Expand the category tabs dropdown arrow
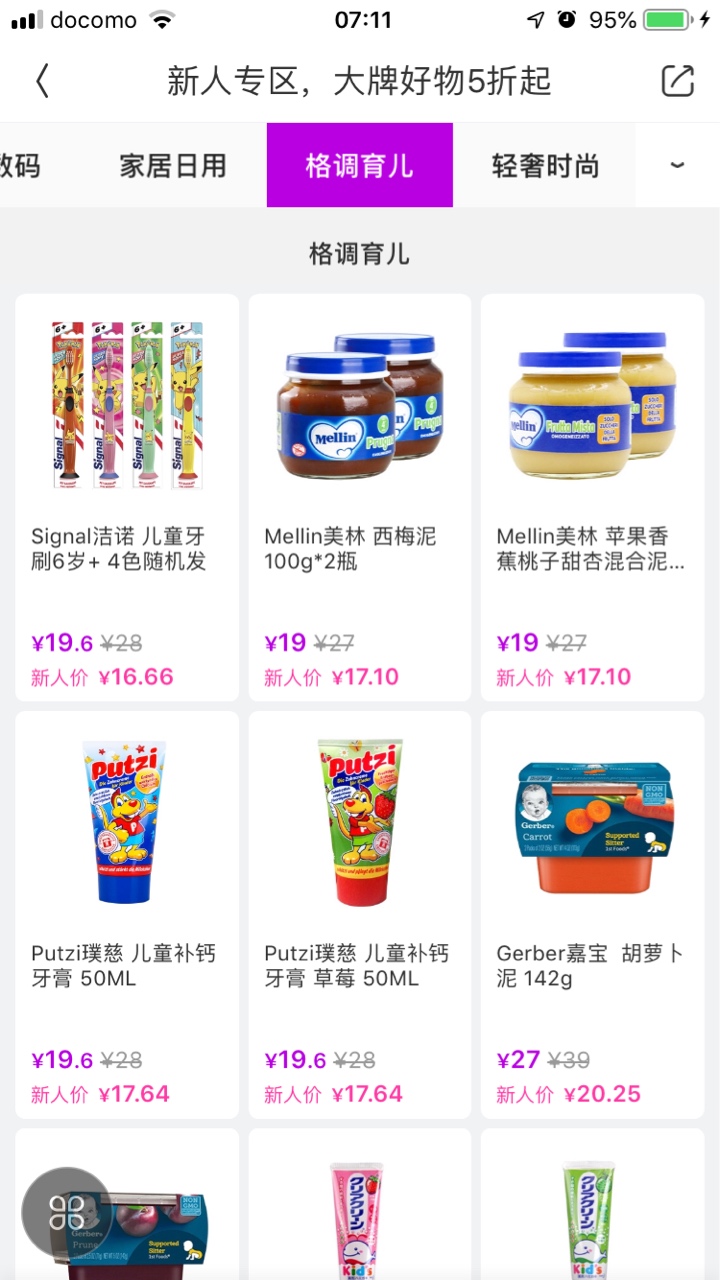Viewport: 720px width, 1280px height. point(677,165)
